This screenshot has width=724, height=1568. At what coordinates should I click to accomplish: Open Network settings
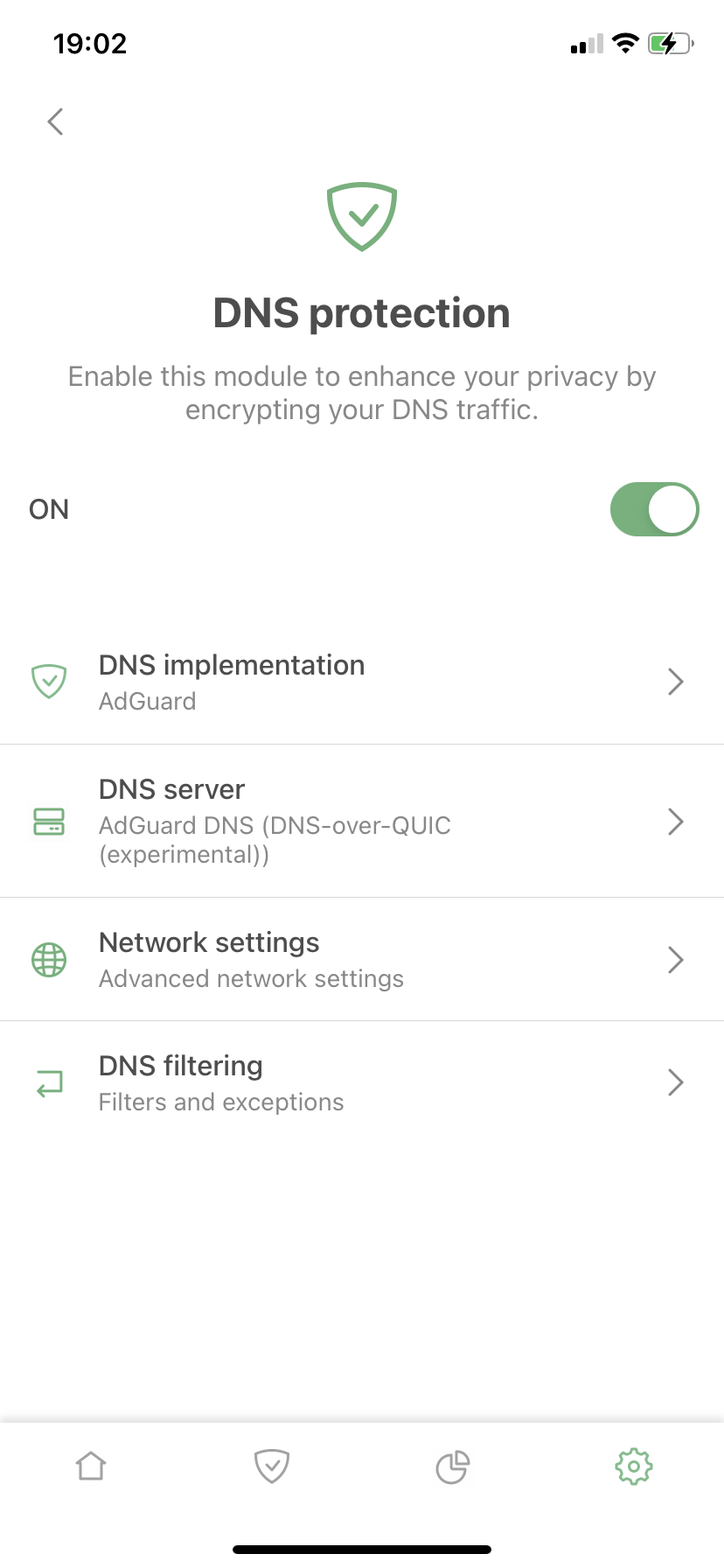pyautogui.click(x=362, y=959)
